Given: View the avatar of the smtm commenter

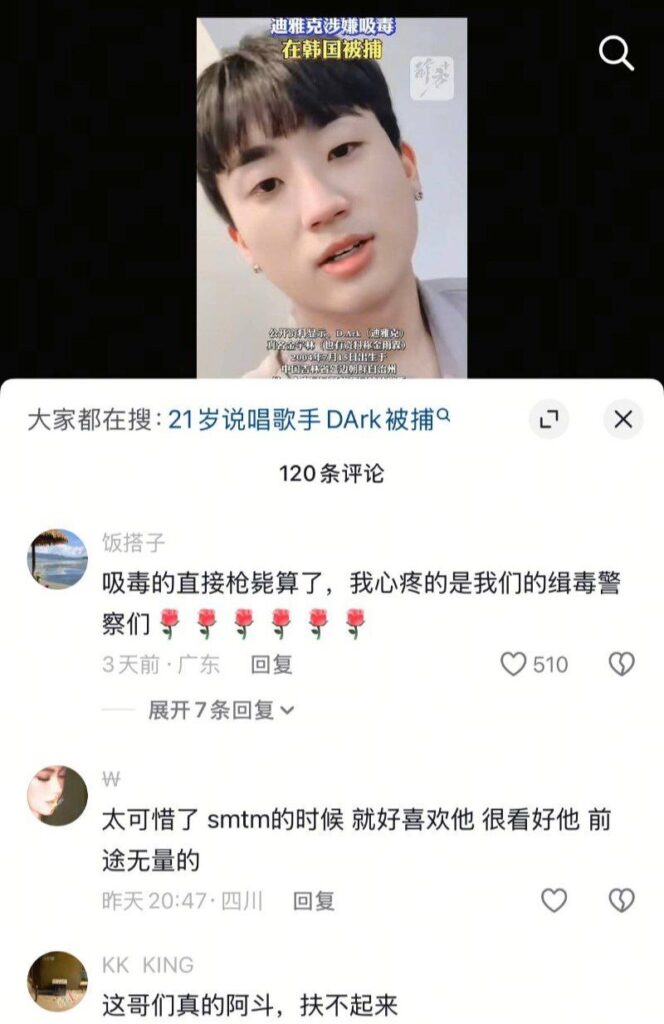Looking at the screenshot, I should click(57, 796).
